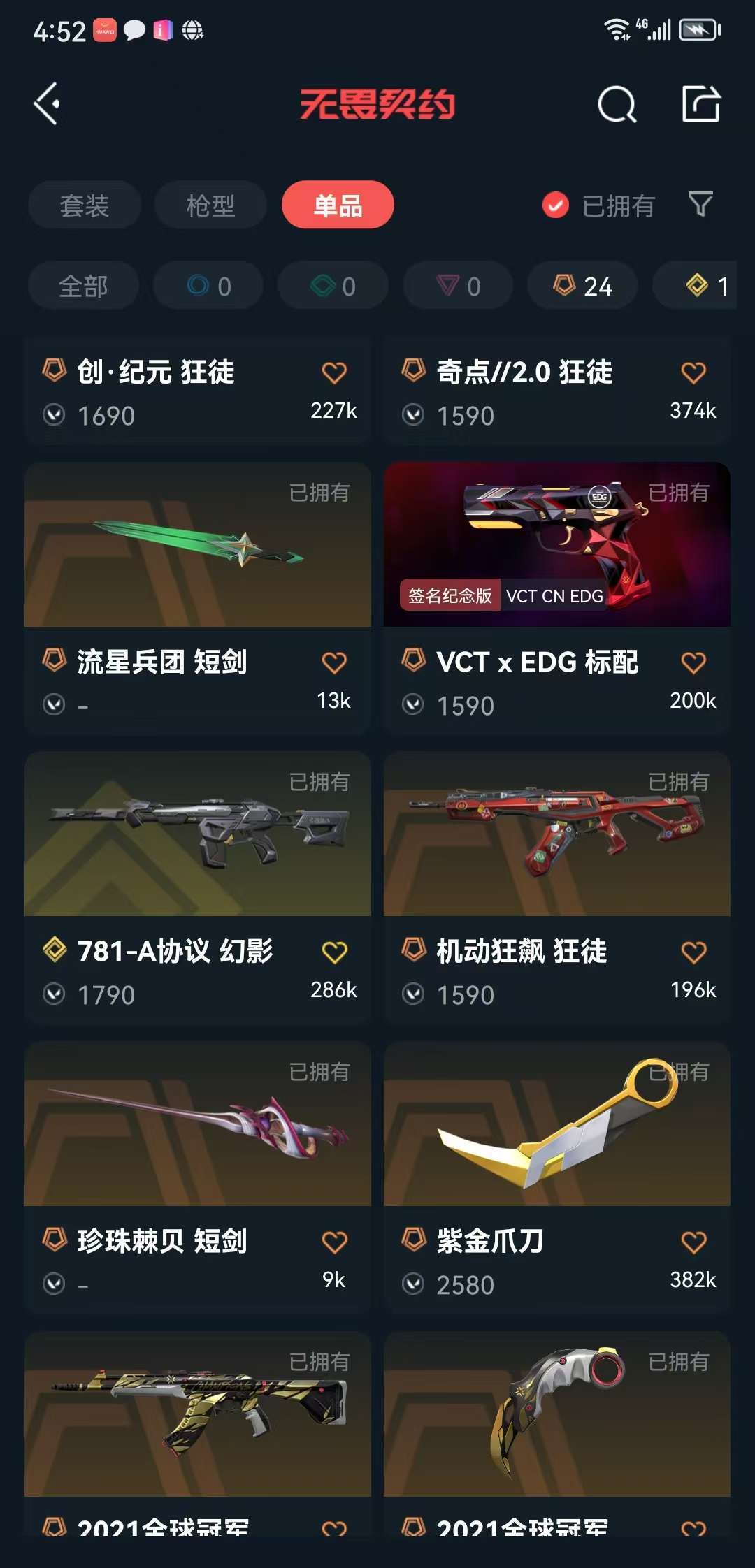Favorite 创·纪元 狂徒 with the heart icon
This screenshot has width=755, height=1568.
[334, 372]
